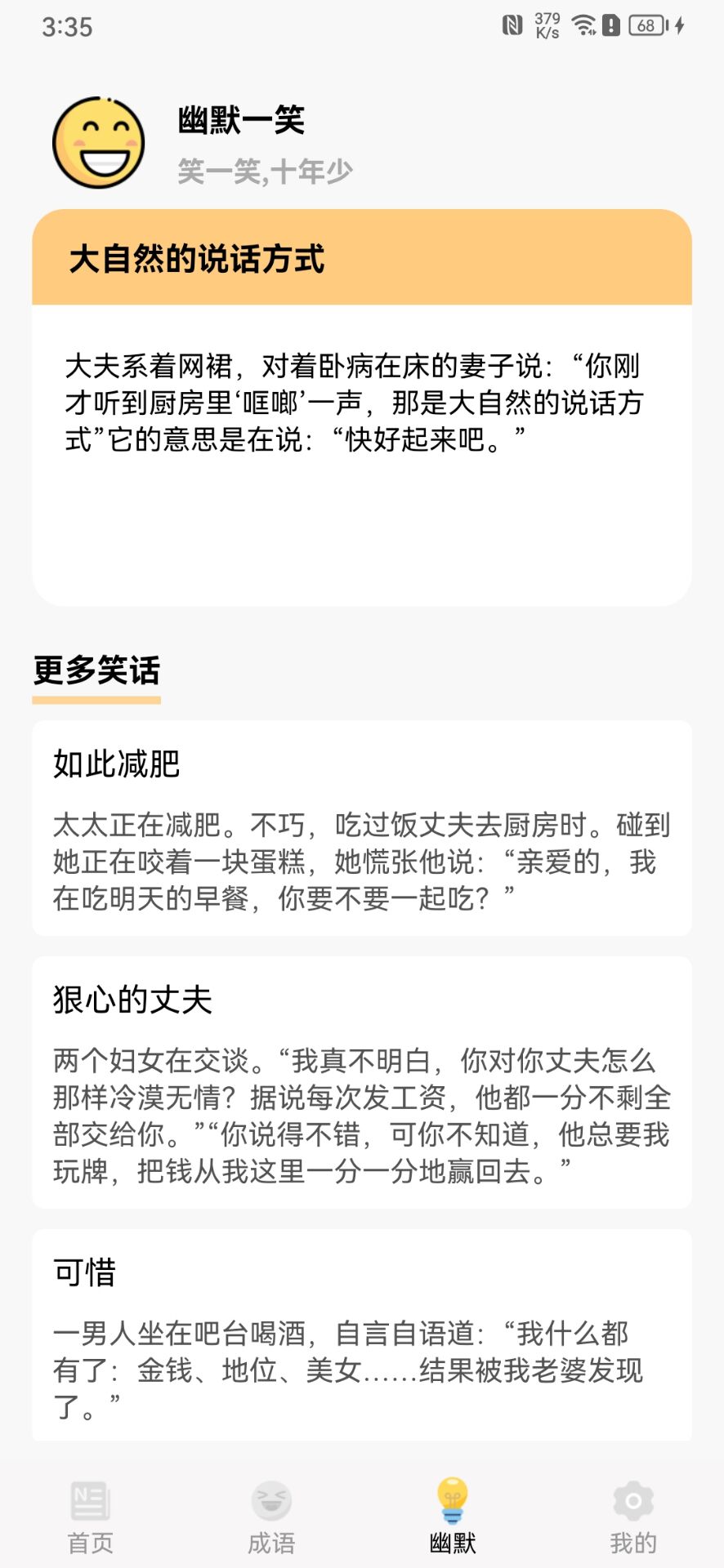
Task: Switch to the 首页 tab
Action: click(90, 1517)
